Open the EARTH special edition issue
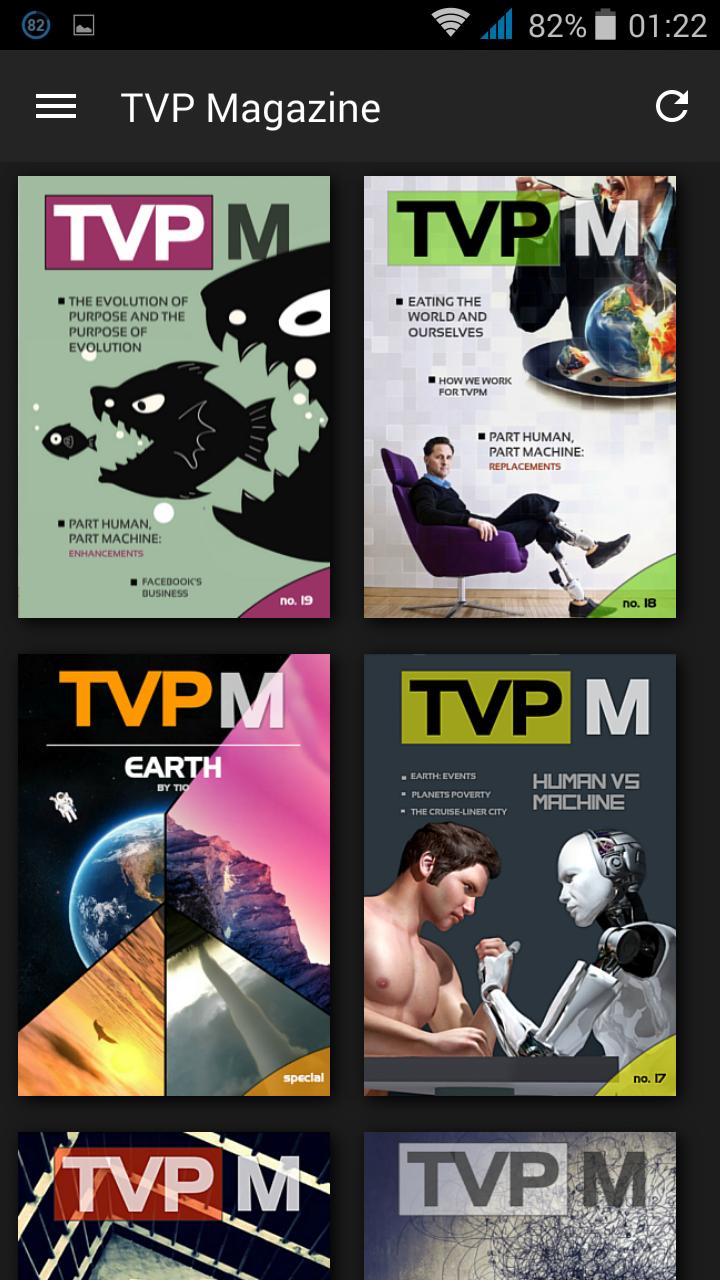720x1280 pixels. click(x=172, y=872)
